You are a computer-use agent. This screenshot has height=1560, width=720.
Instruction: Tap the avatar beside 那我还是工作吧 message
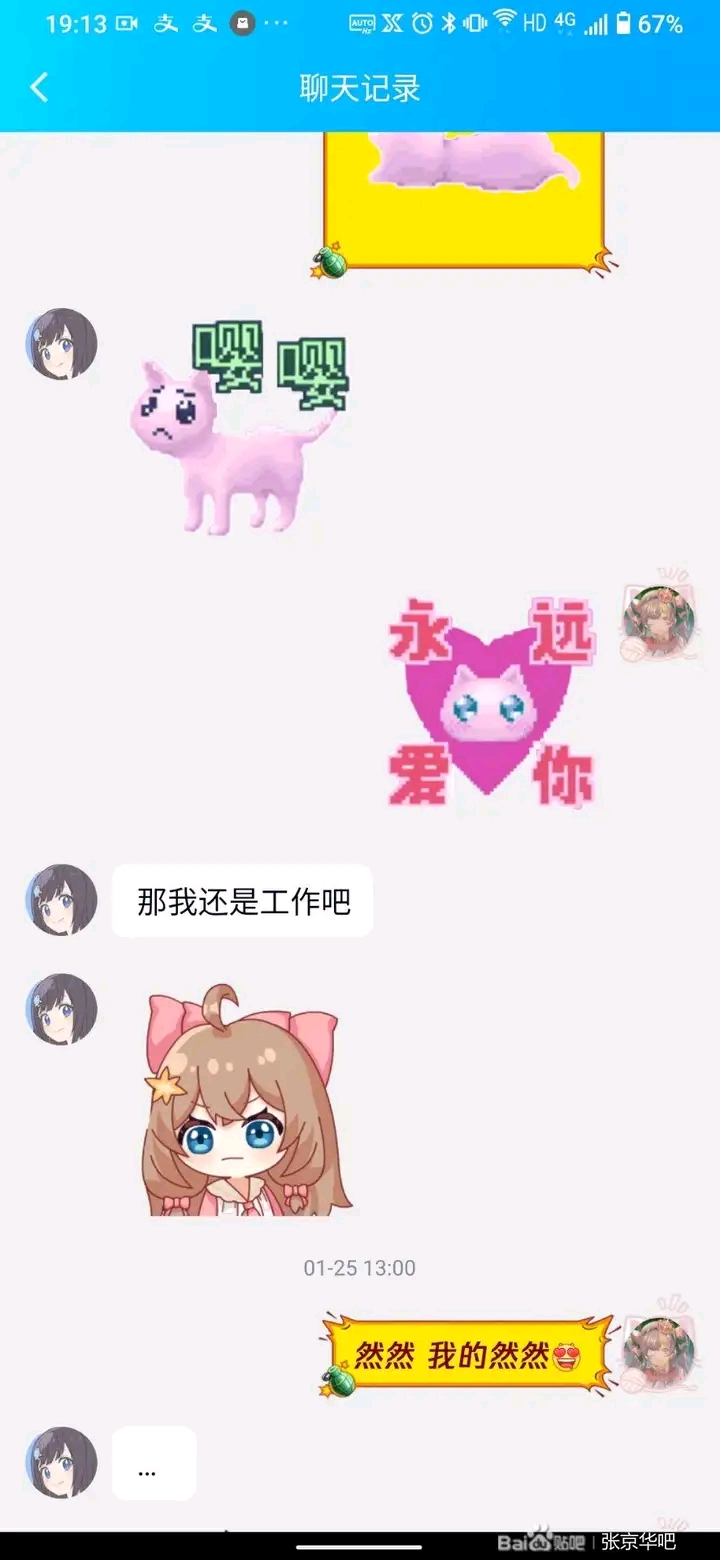tap(61, 900)
